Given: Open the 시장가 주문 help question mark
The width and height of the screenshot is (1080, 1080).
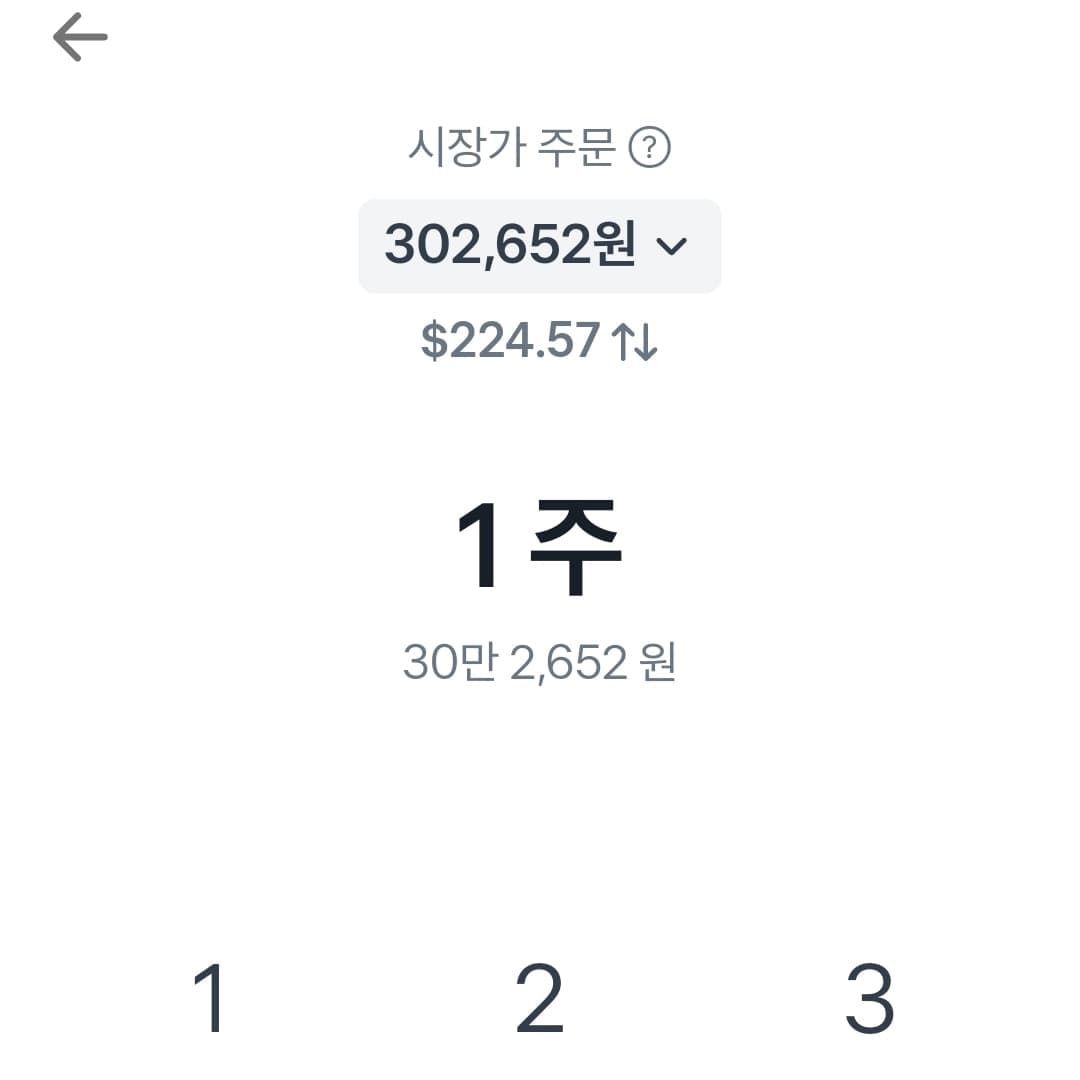Looking at the screenshot, I should click(x=650, y=149).
